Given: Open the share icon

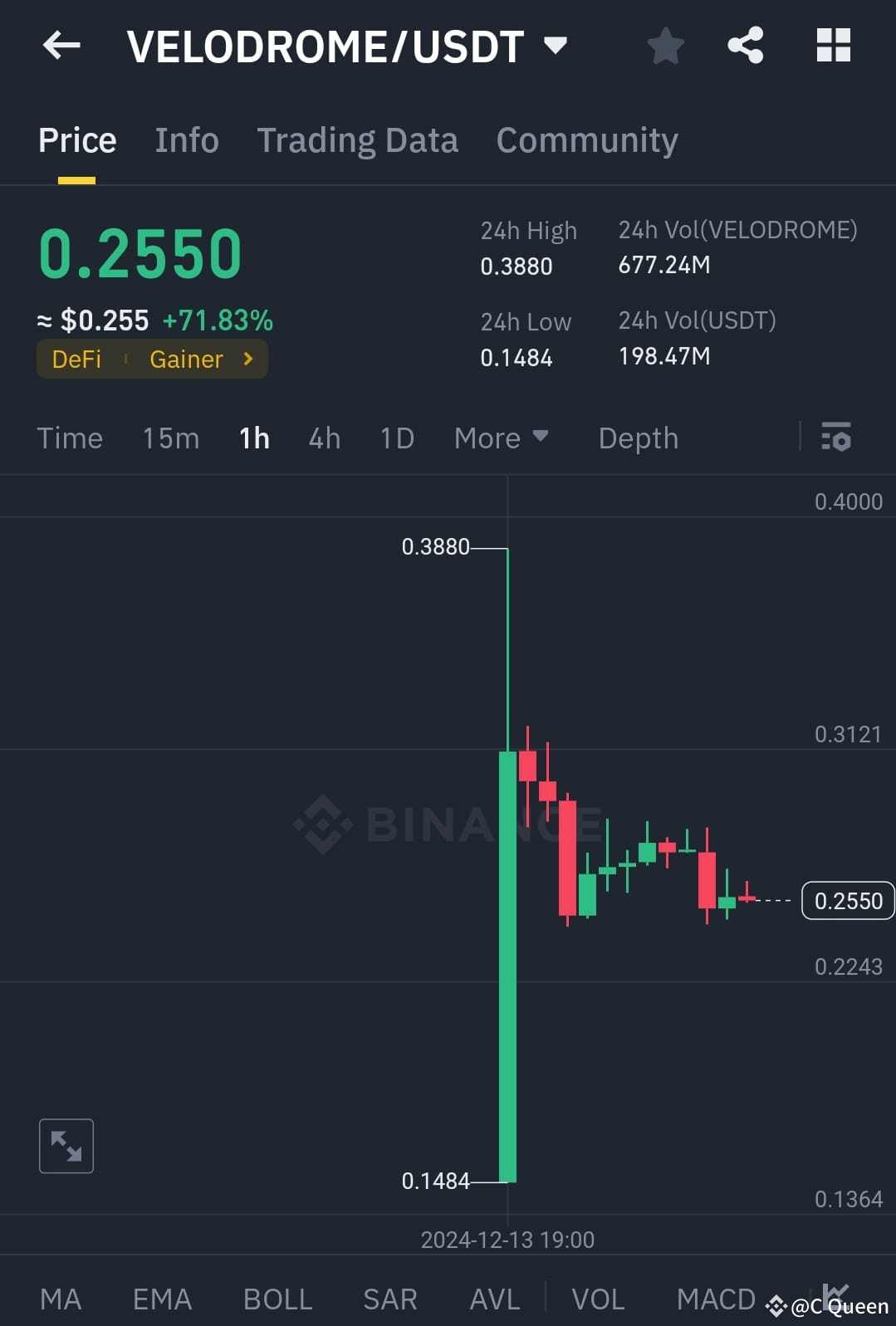Looking at the screenshot, I should (746, 46).
